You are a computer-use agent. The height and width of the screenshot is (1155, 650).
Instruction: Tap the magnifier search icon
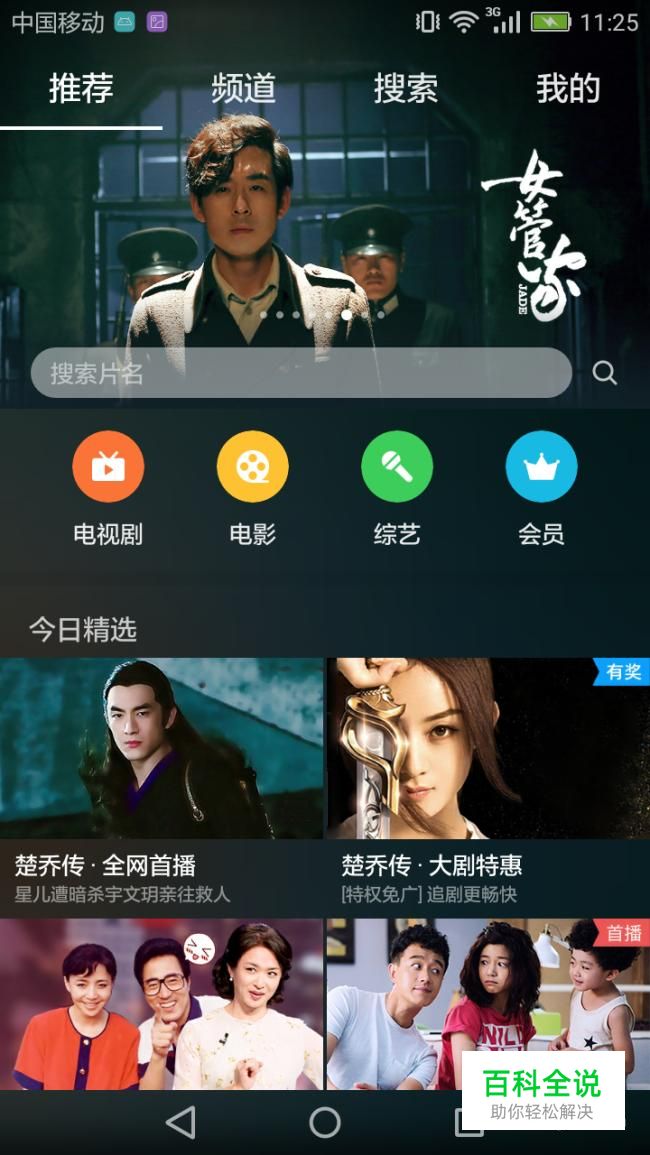click(x=604, y=374)
